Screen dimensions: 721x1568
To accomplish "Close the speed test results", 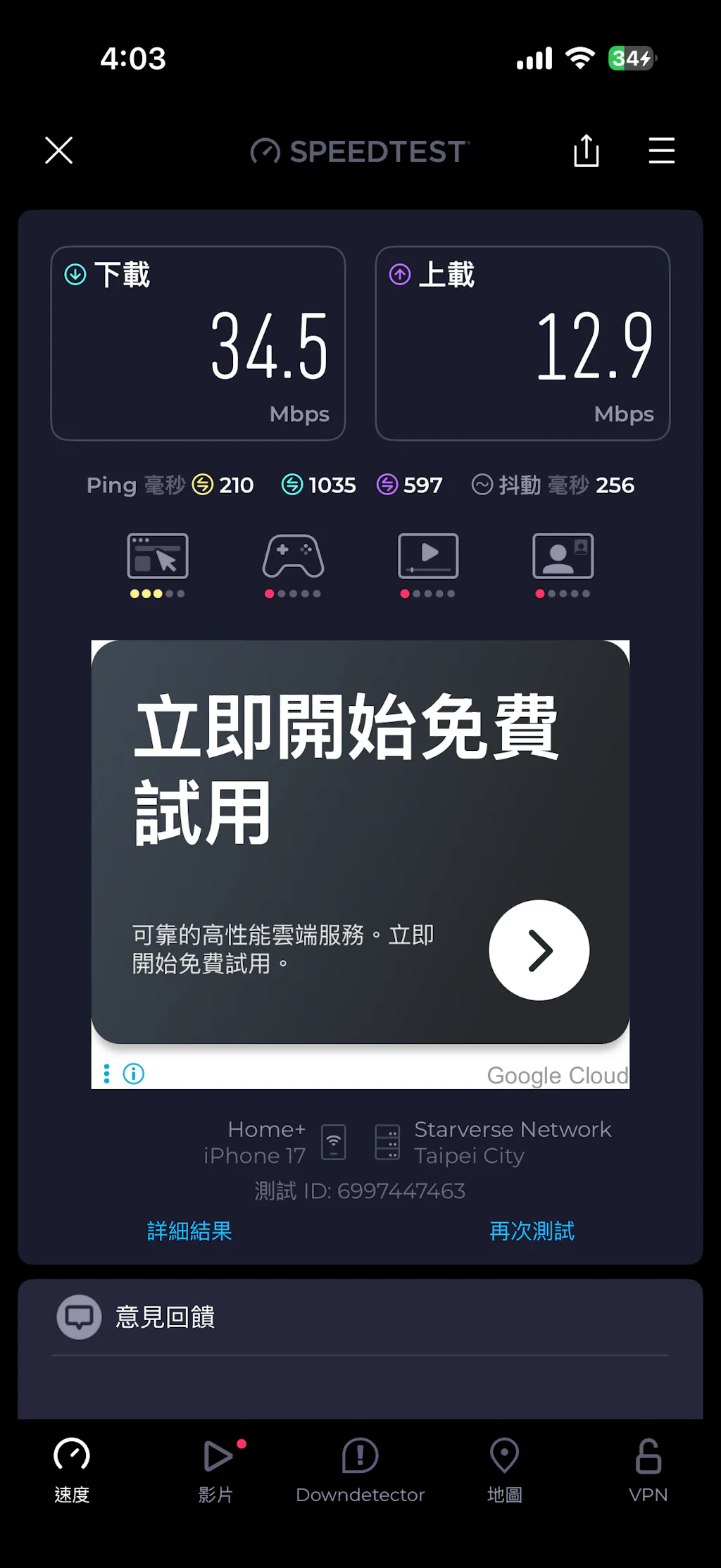I will [59, 151].
